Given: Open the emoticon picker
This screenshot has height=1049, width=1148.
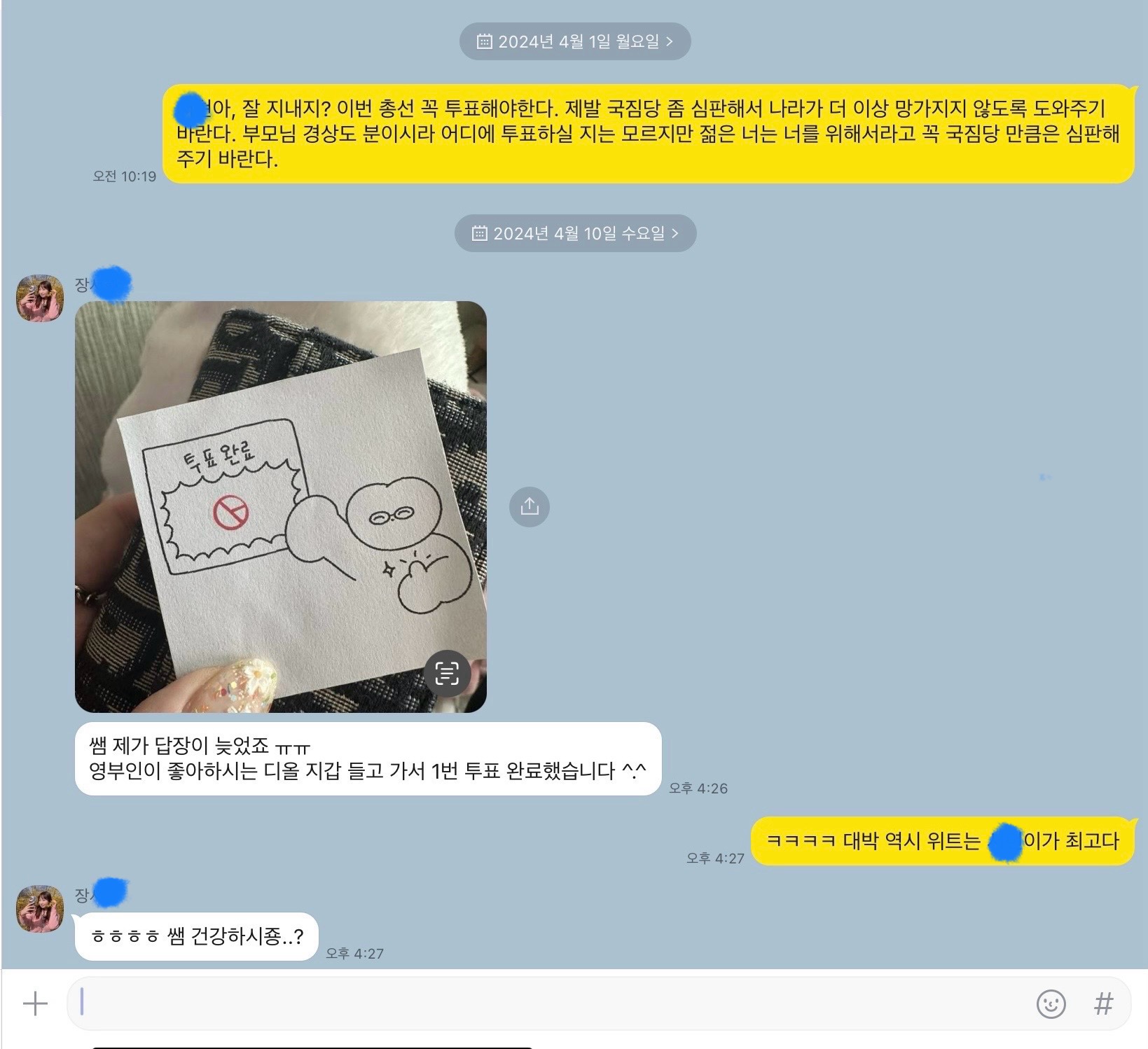Looking at the screenshot, I should pos(1051,1003).
